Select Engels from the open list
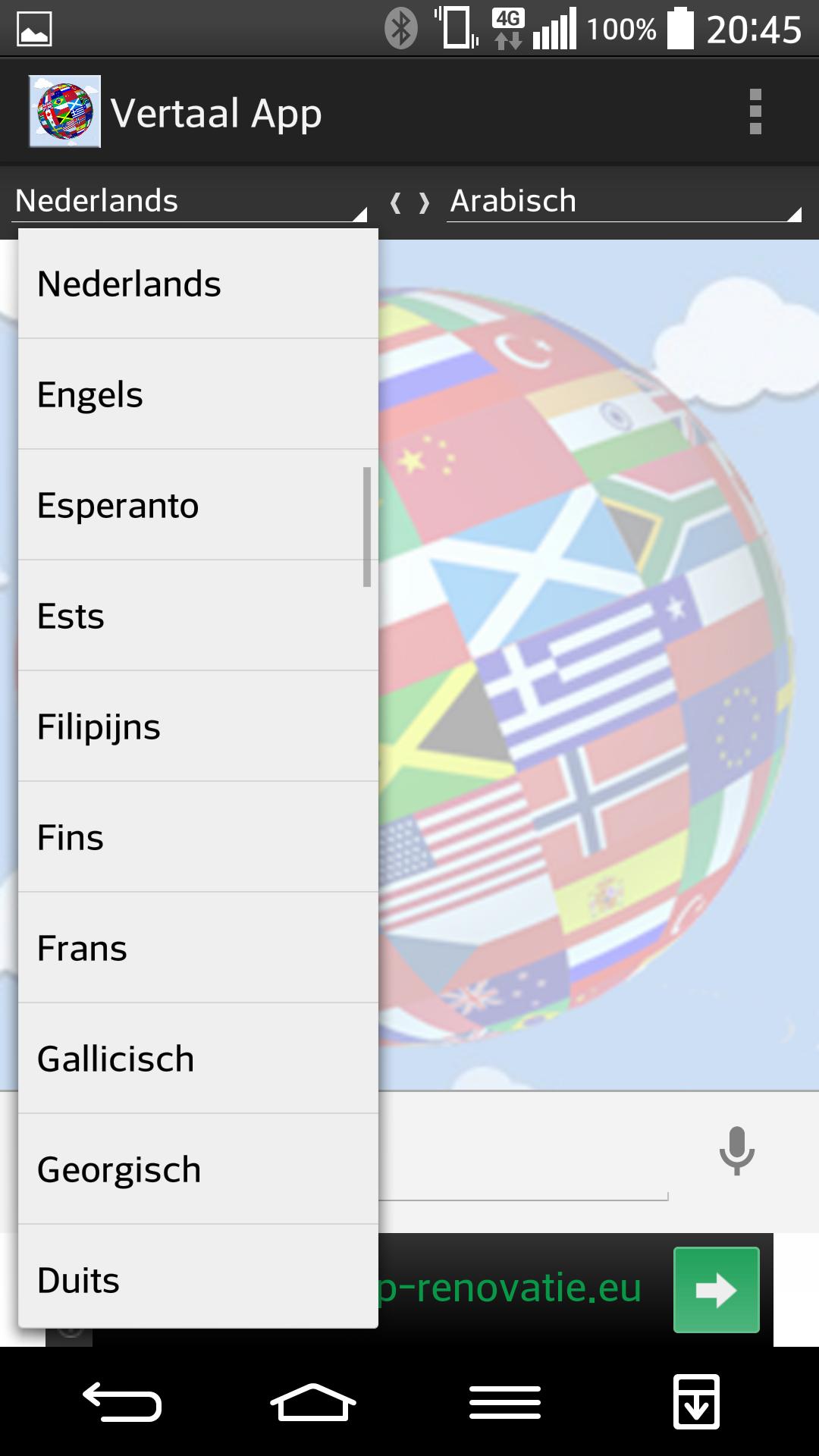This screenshot has height=1456, width=819. tap(197, 394)
